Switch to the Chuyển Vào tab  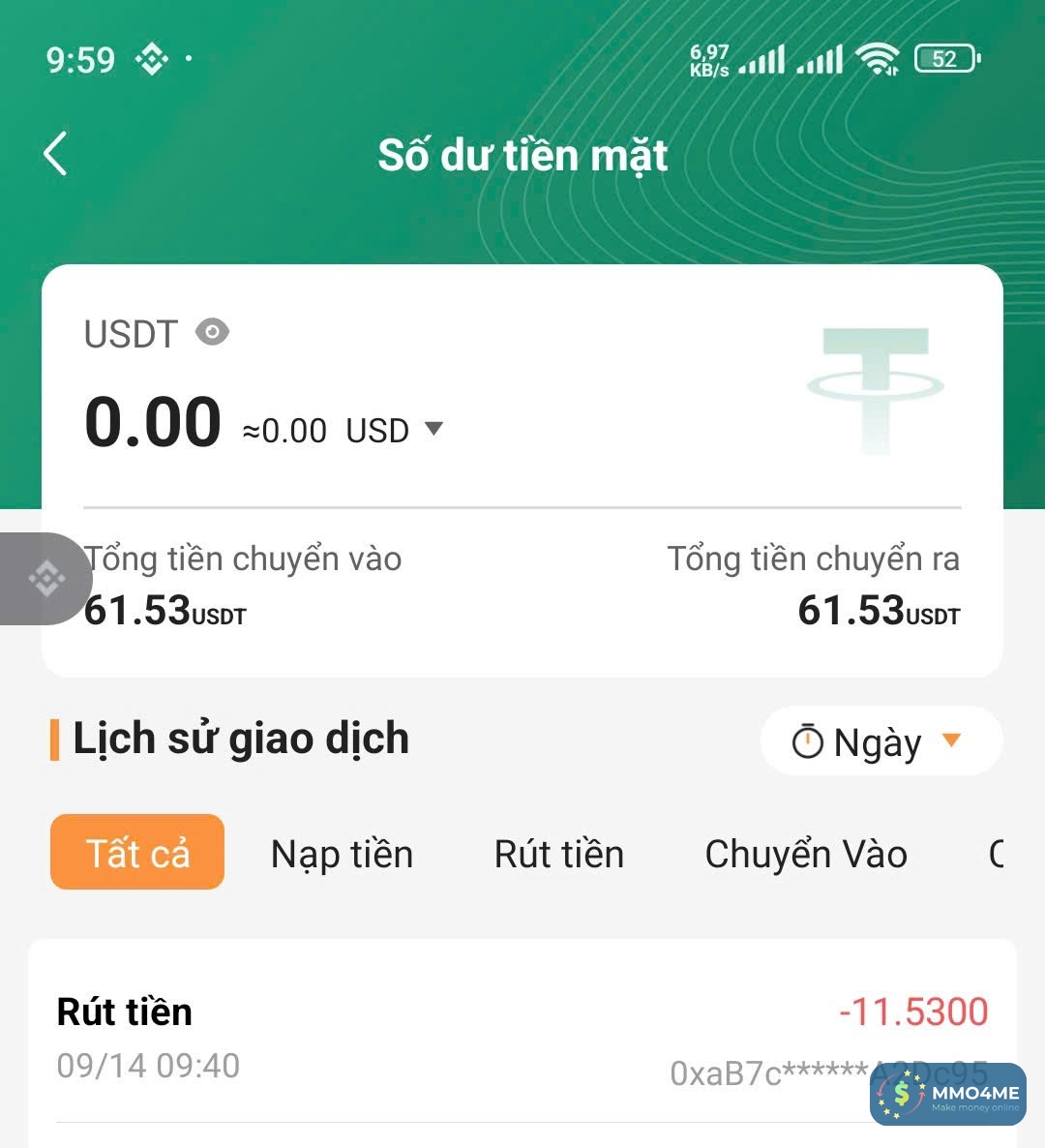(805, 854)
